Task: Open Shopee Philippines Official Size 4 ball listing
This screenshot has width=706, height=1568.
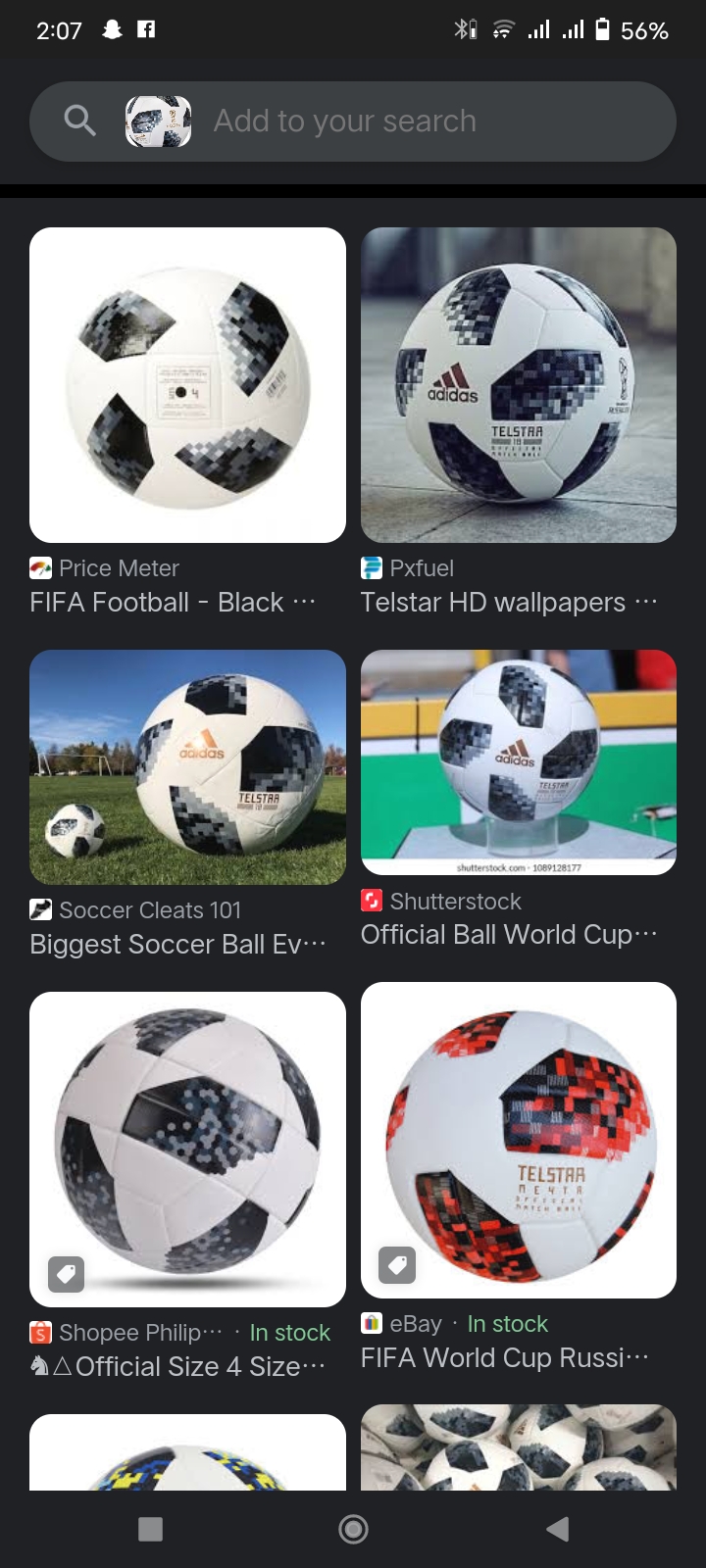Action: [187, 1149]
